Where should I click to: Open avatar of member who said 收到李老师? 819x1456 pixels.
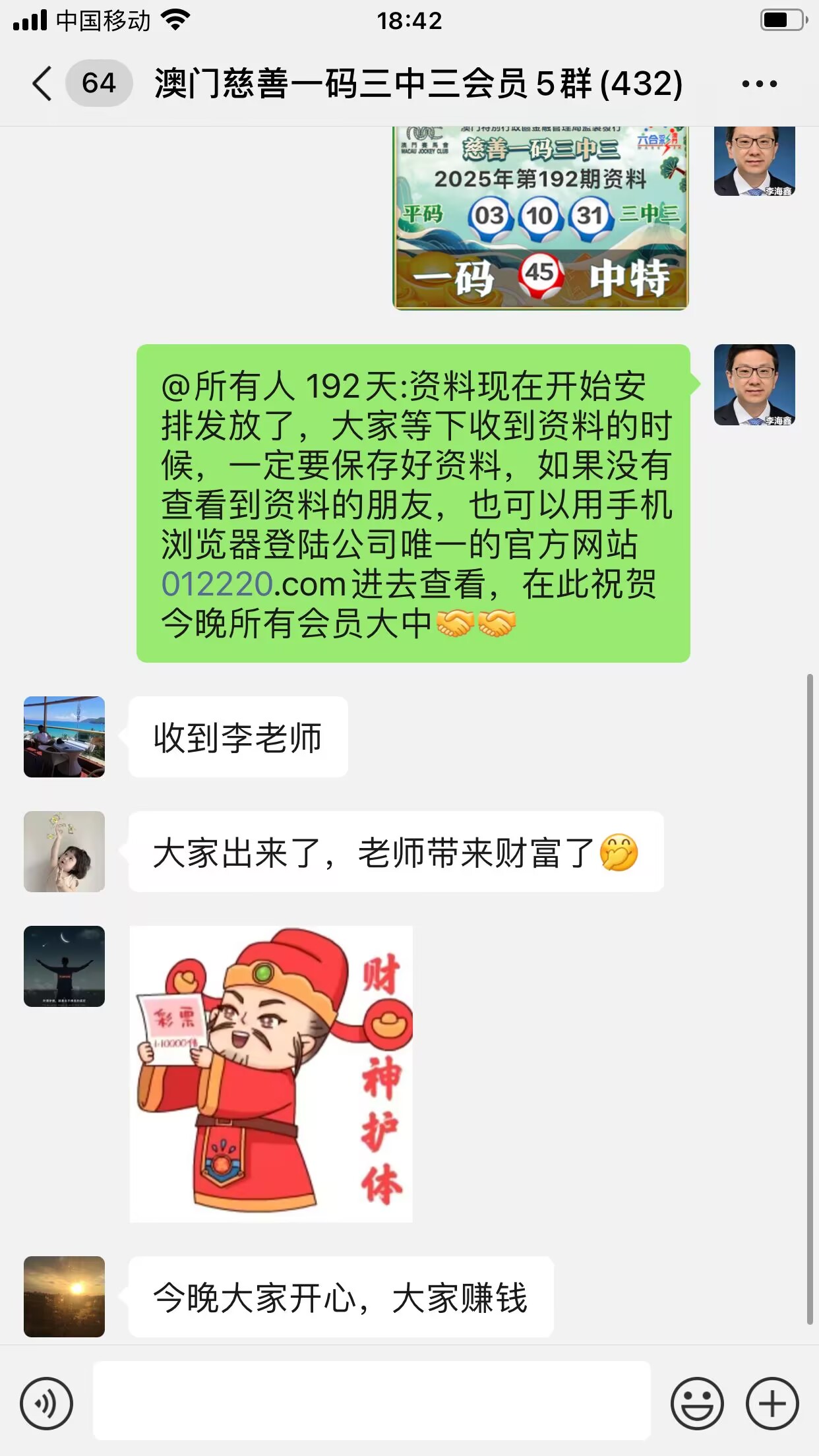[64, 737]
